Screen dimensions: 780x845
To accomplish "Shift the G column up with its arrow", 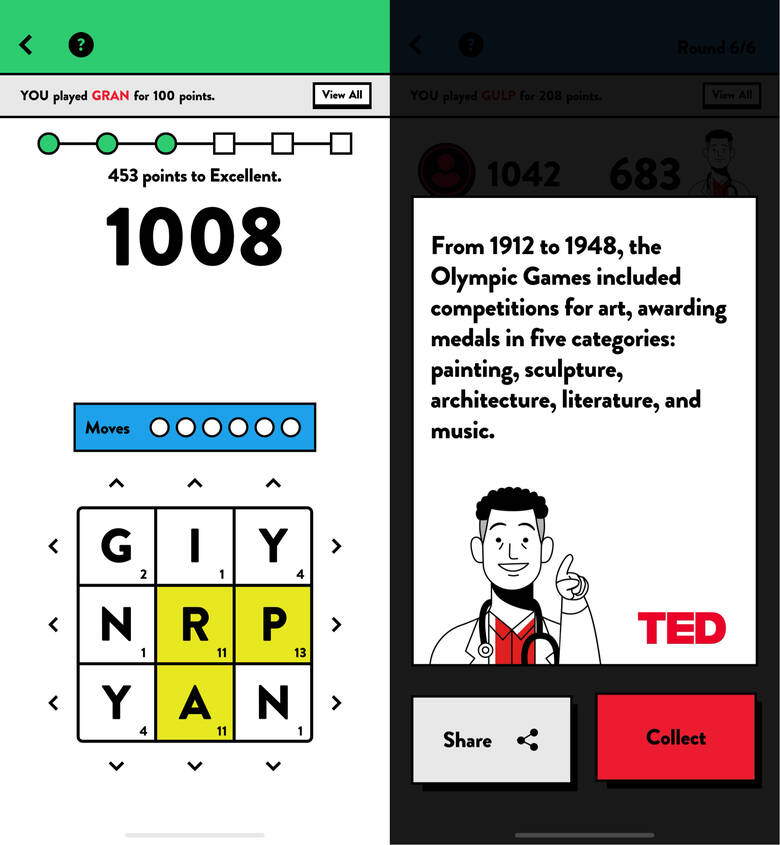I will 116,484.
